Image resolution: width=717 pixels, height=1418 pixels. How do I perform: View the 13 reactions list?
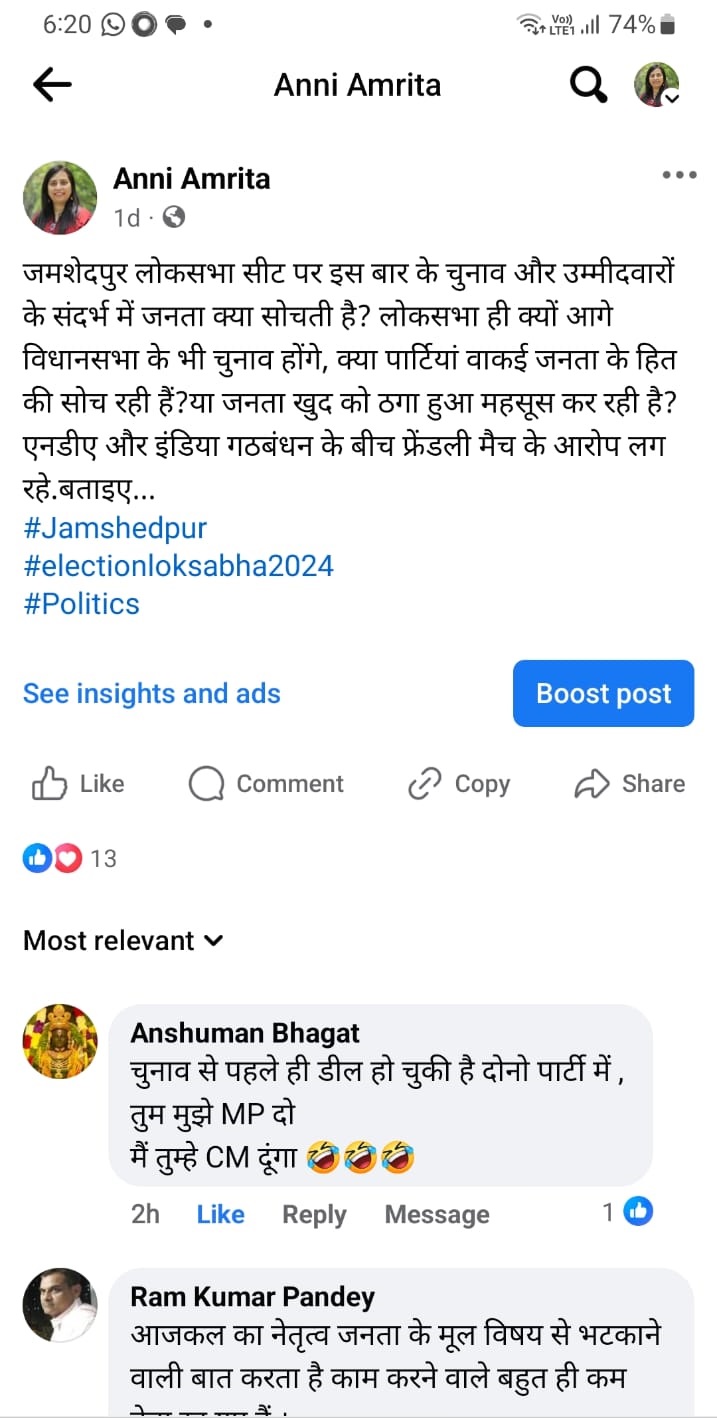[x=70, y=858]
